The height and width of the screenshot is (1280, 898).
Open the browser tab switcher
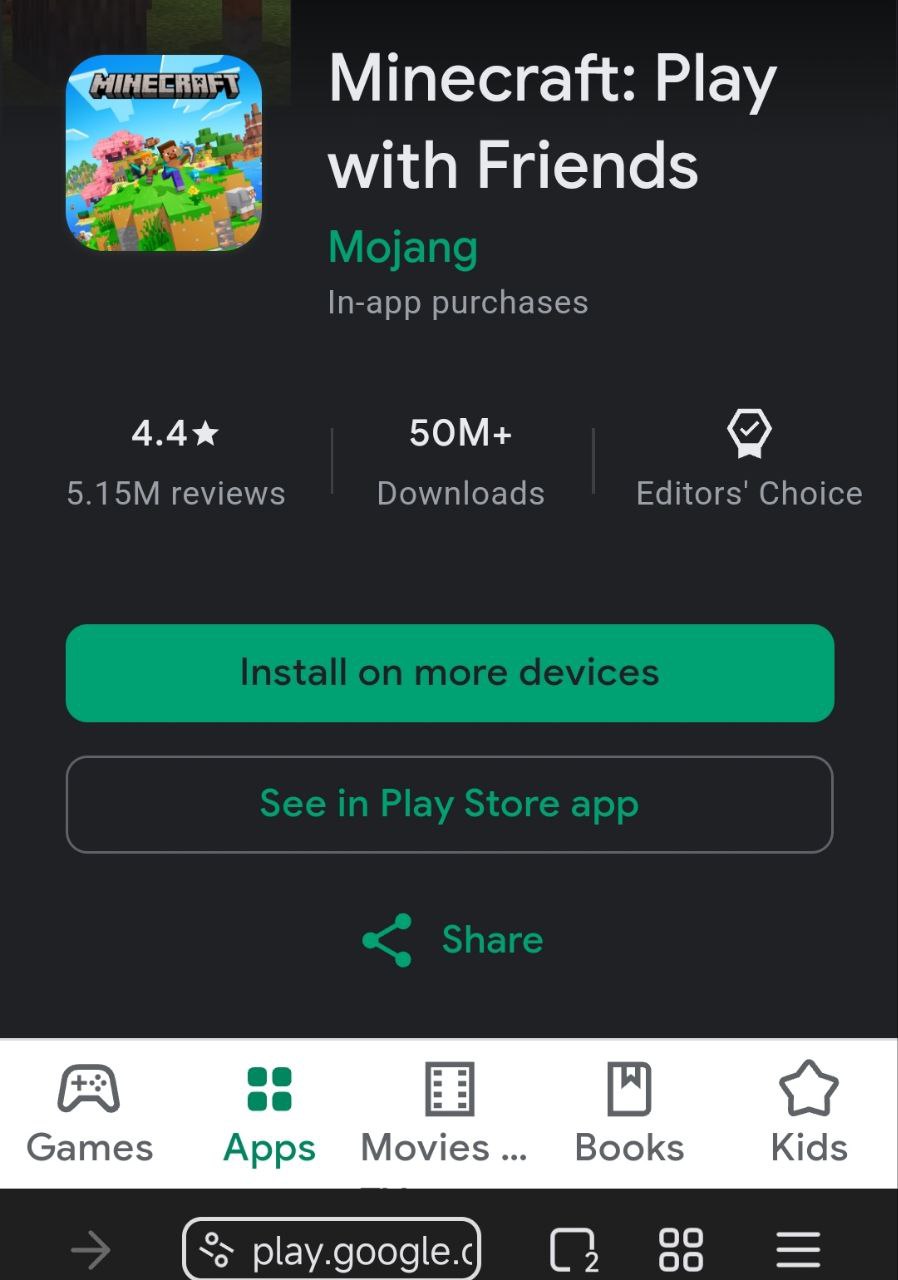click(573, 1250)
